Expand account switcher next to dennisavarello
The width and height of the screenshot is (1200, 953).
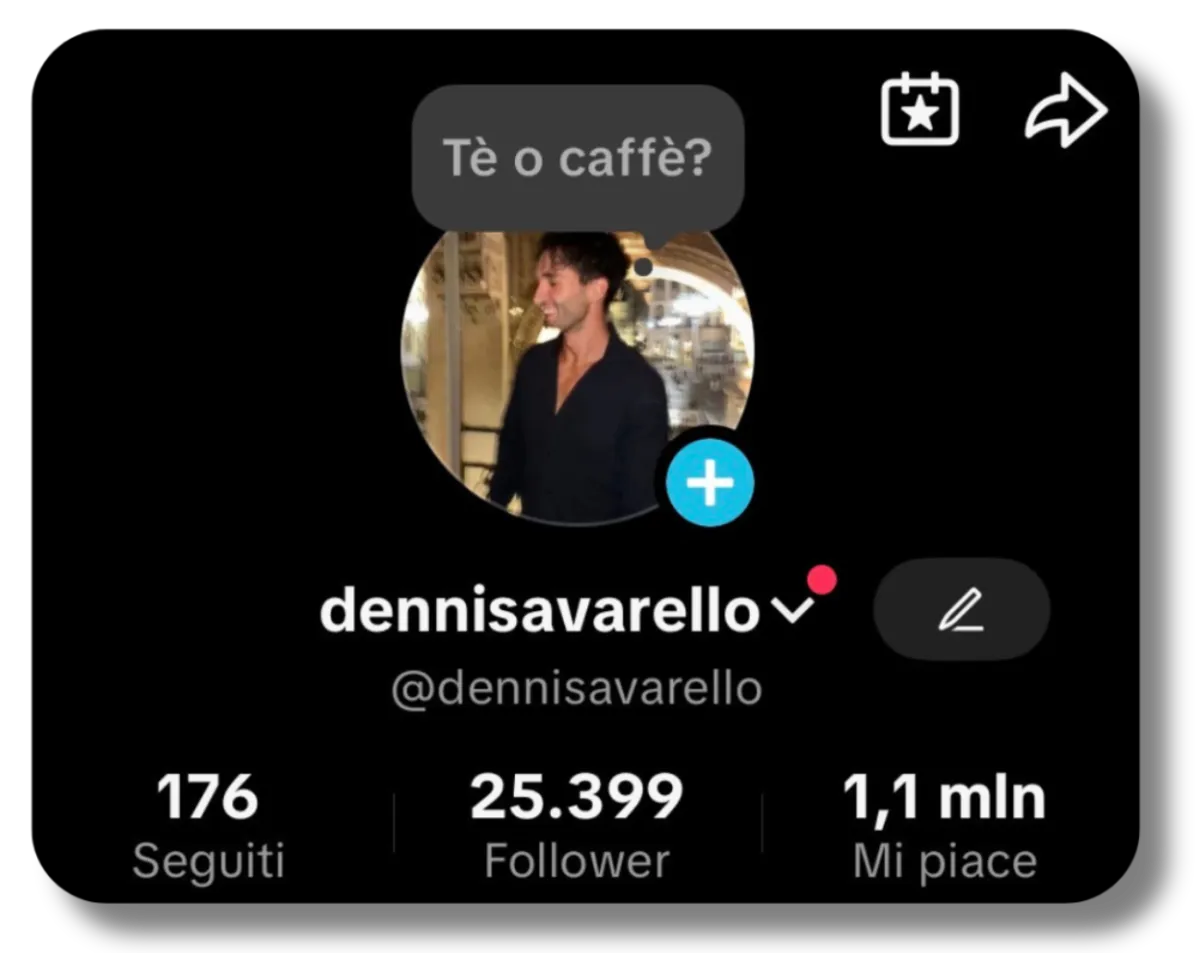tap(793, 612)
